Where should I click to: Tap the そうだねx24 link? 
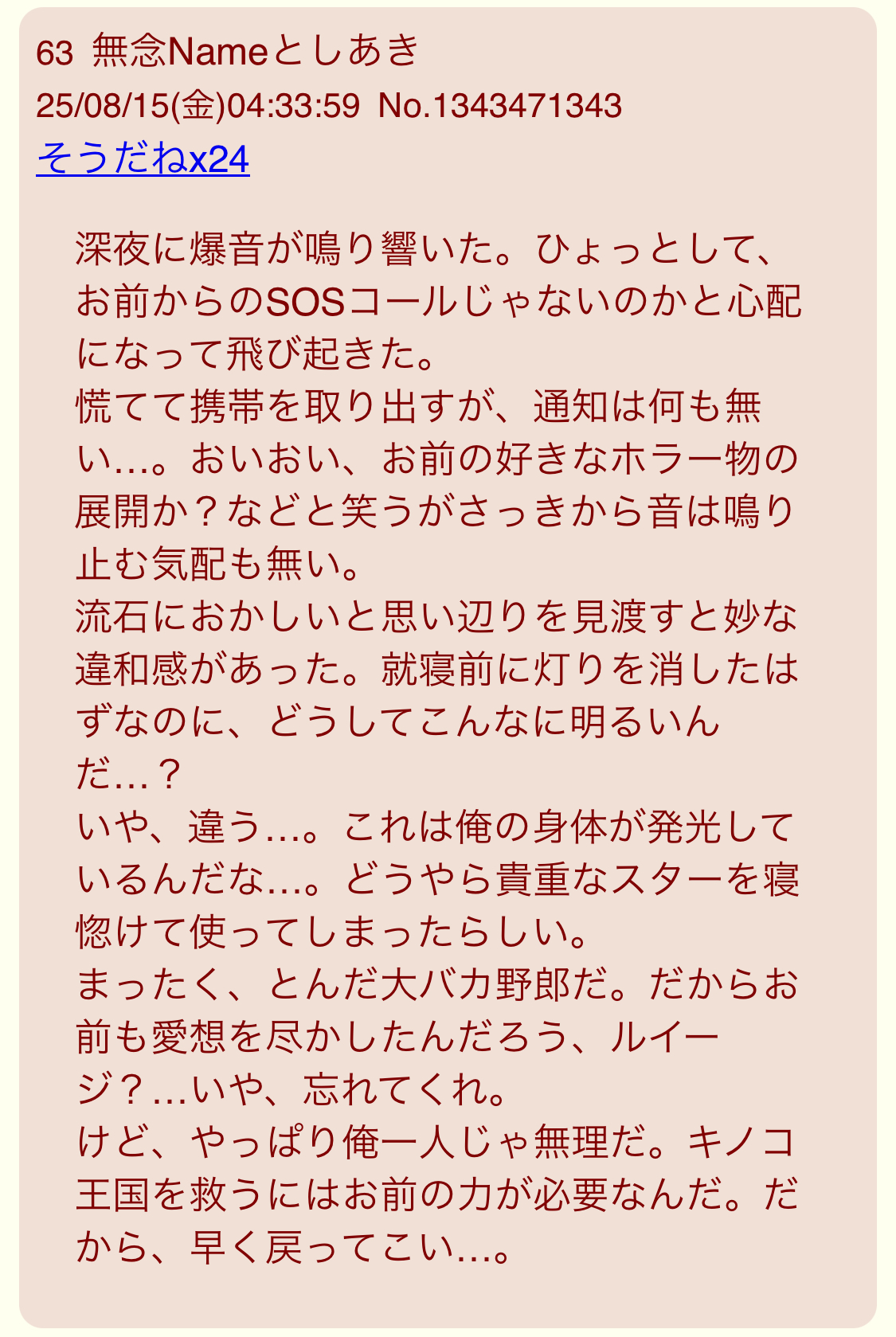pyautogui.click(x=143, y=159)
